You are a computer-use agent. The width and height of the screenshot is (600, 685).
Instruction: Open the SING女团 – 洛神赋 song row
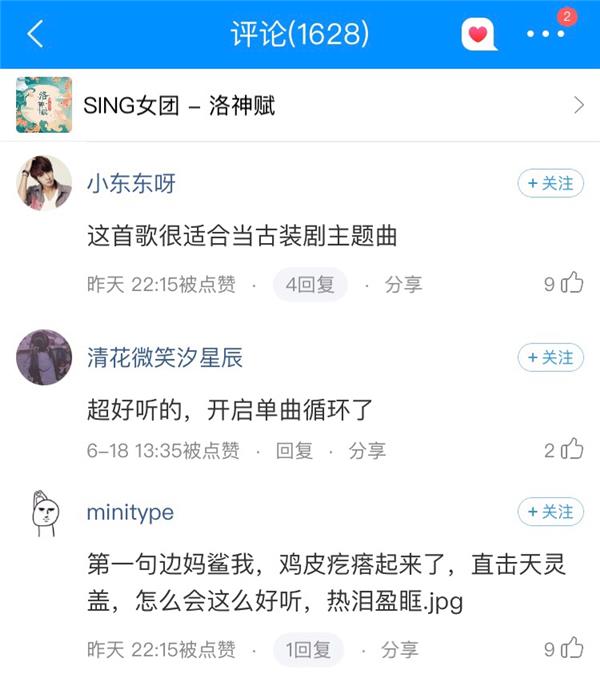click(x=300, y=105)
